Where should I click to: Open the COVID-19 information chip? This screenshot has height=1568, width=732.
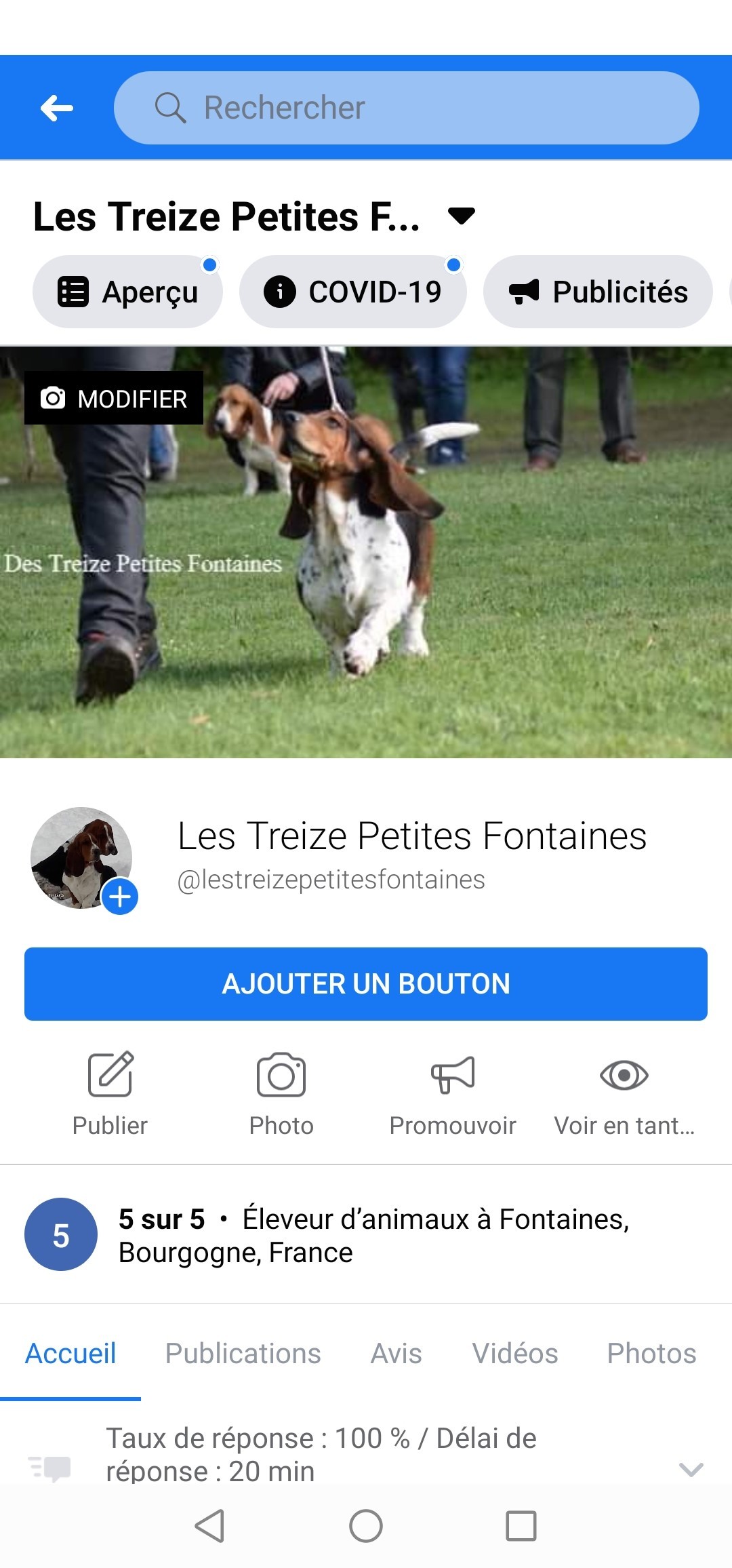coord(353,292)
